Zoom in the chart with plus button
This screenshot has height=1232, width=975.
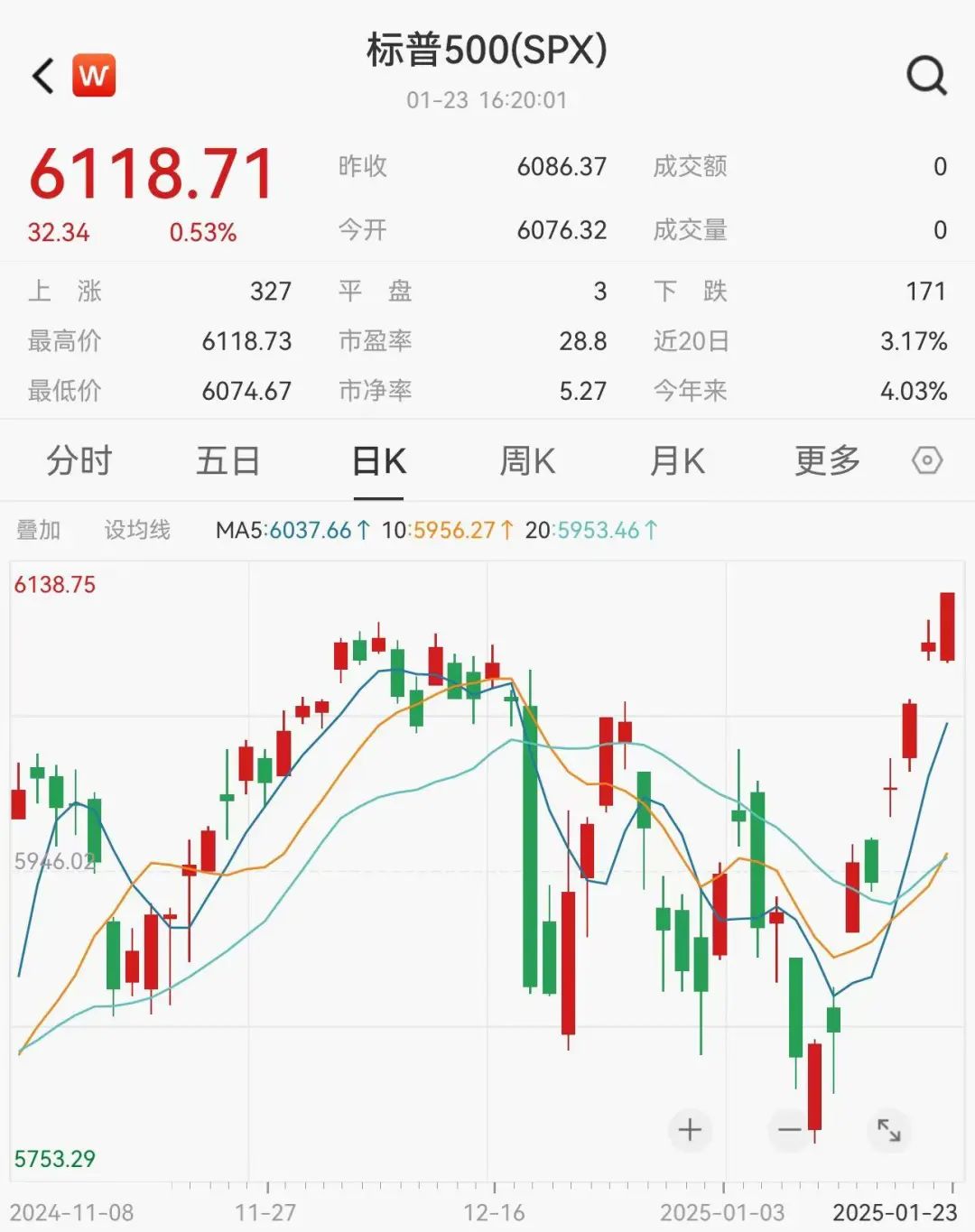[x=690, y=1130]
